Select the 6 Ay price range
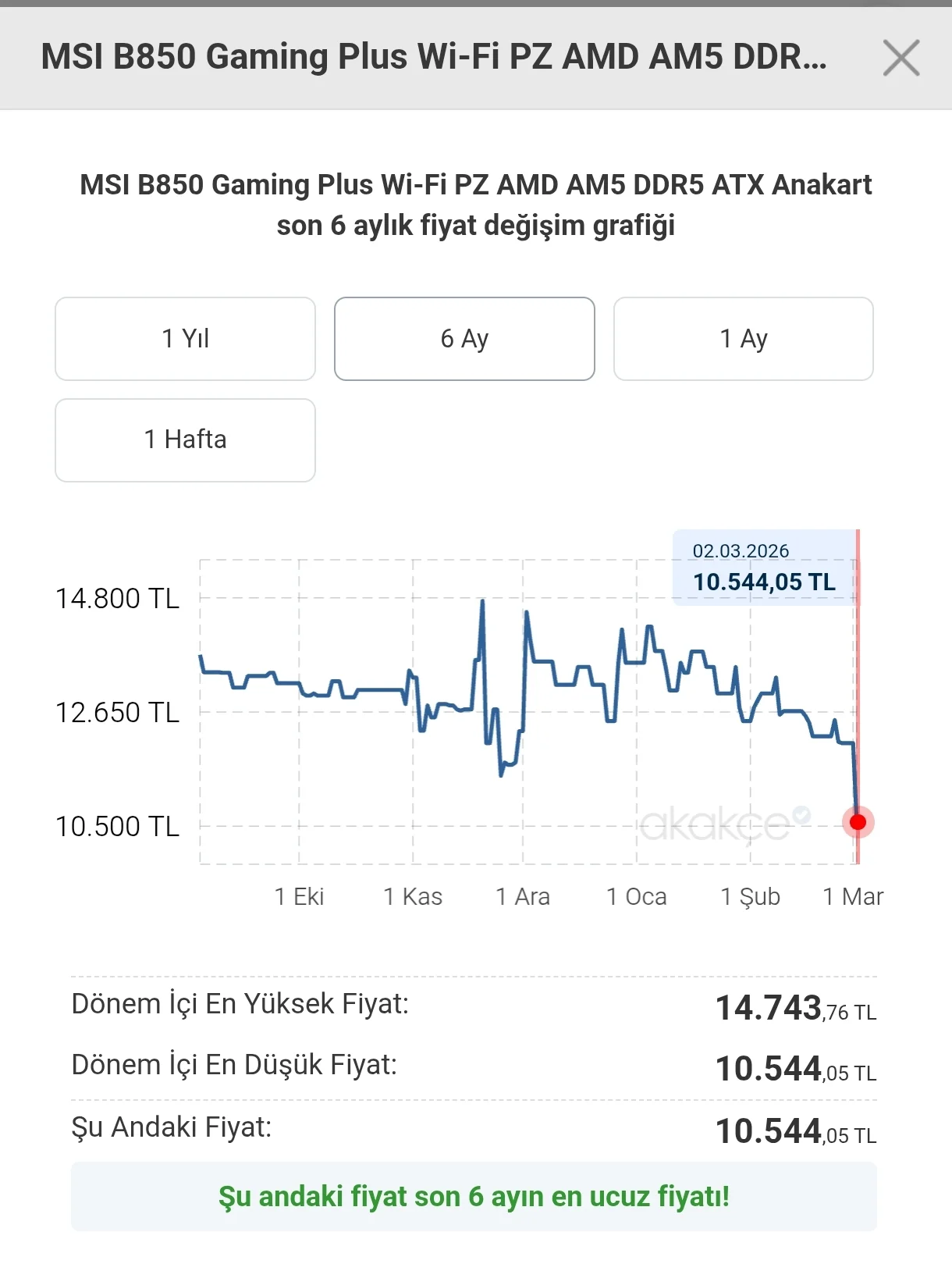The height and width of the screenshot is (1271, 952). tap(464, 339)
